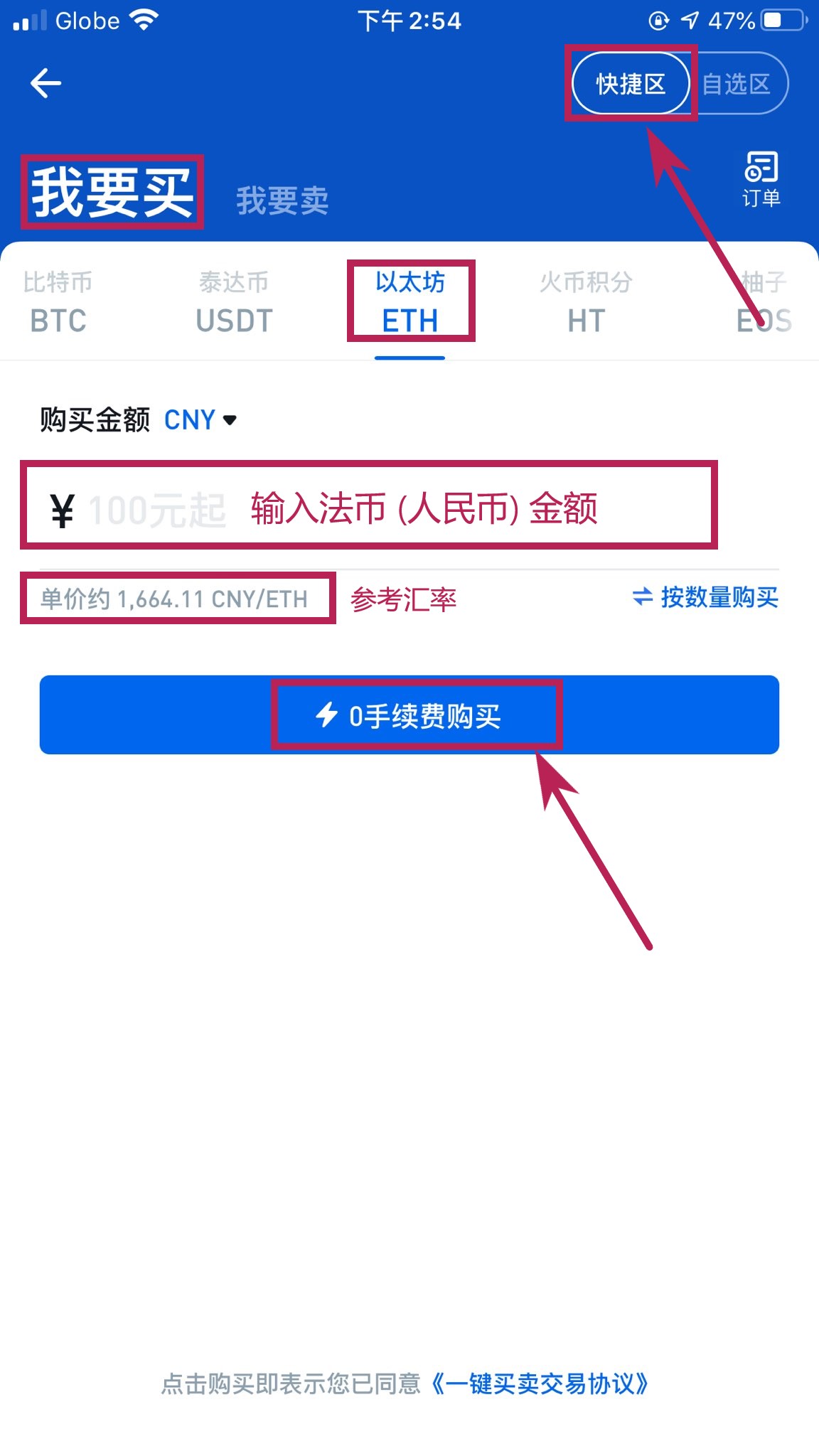Open the 订单 orders page
This screenshot has width=819, height=1456.
point(761,179)
